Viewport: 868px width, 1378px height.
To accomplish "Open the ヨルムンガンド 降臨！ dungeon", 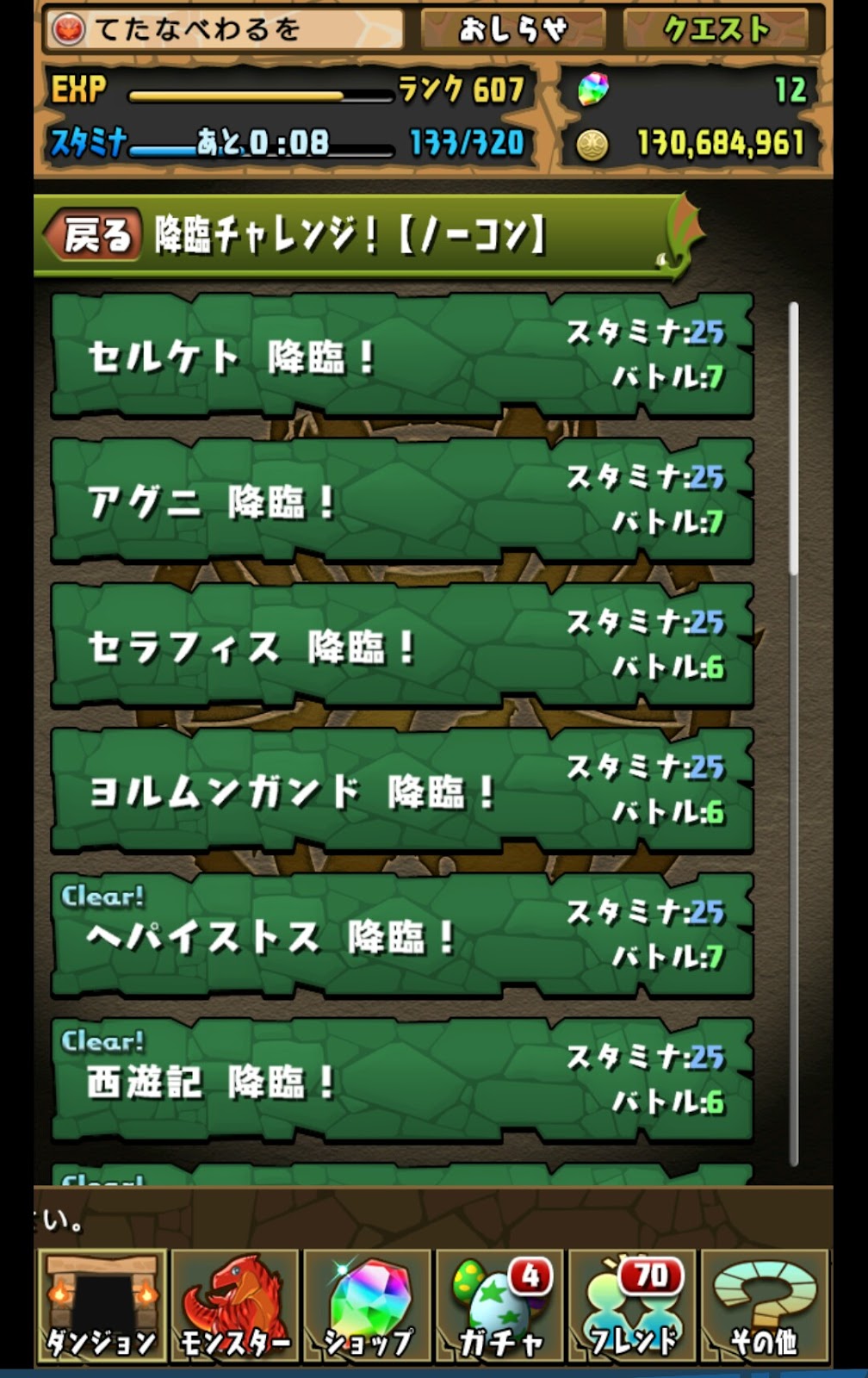I will [x=401, y=791].
